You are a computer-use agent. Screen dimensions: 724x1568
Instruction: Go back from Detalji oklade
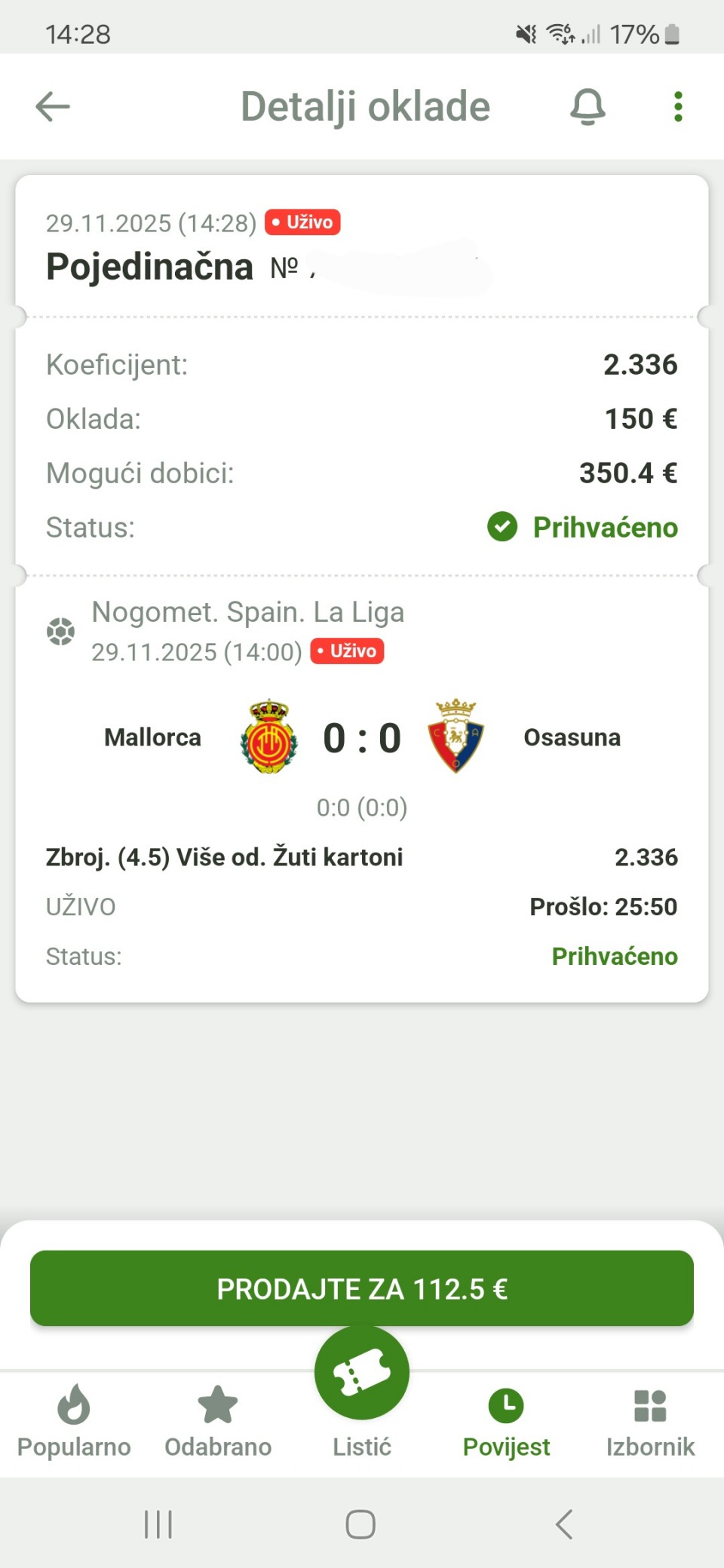(53, 106)
